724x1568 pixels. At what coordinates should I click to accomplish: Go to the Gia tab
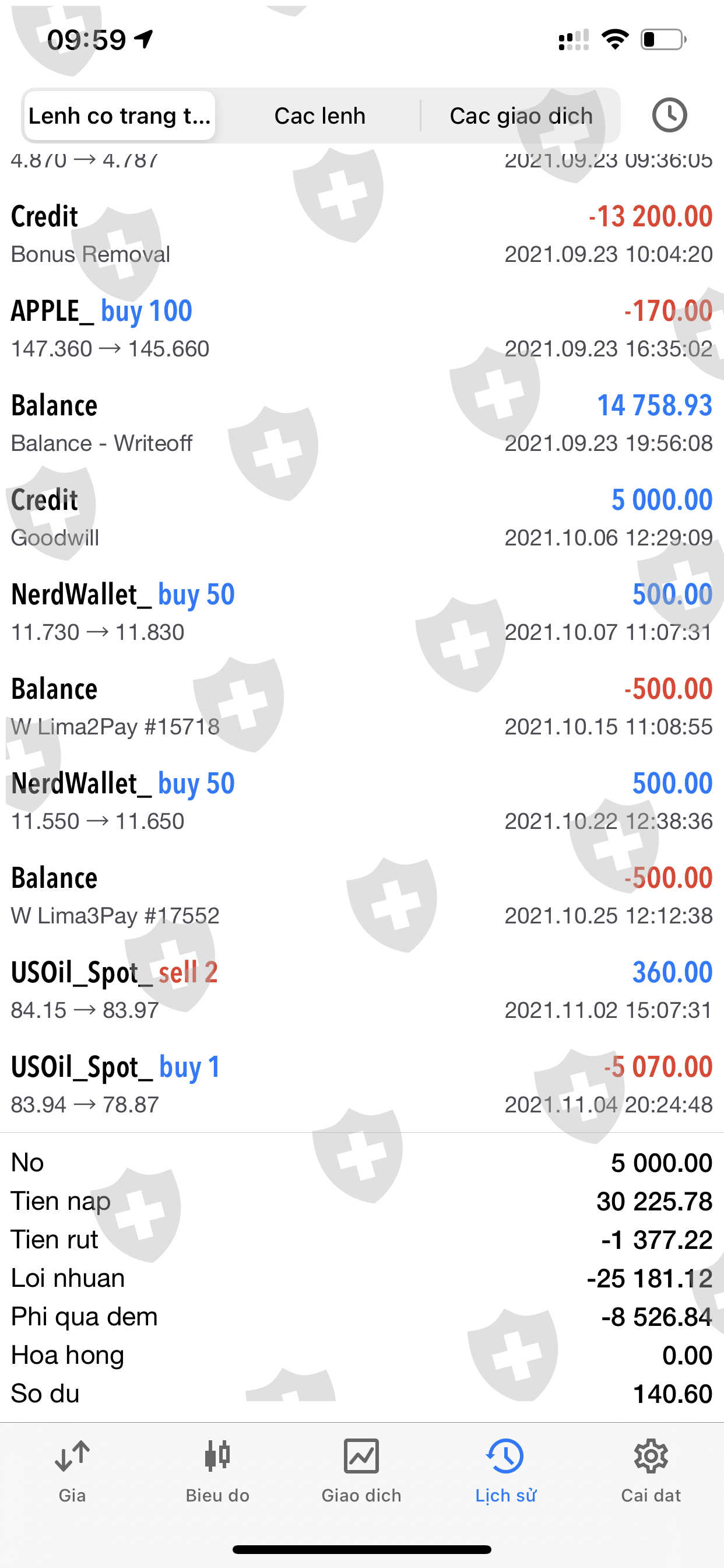(72, 1470)
